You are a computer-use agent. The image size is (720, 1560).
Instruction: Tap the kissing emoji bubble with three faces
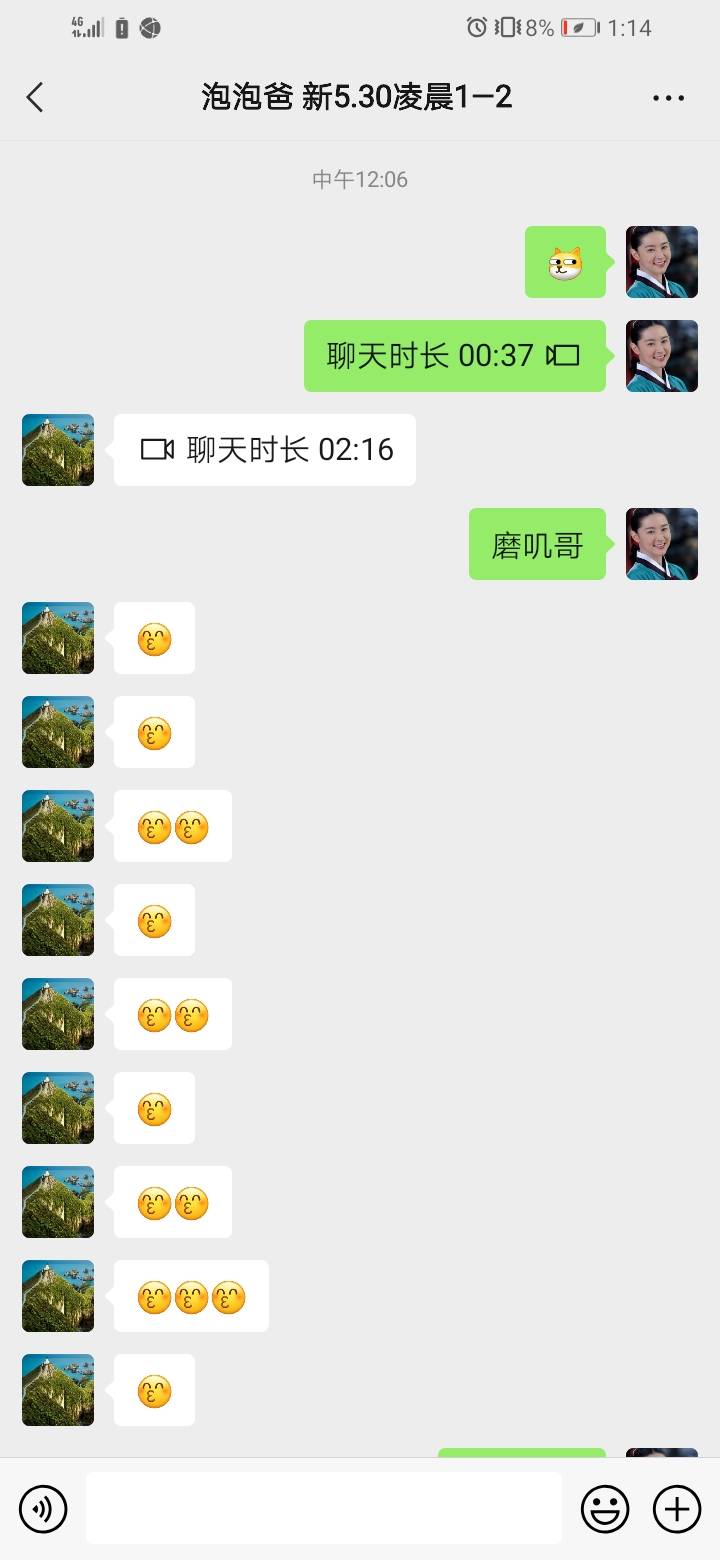pyautogui.click(x=190, y=1296)
